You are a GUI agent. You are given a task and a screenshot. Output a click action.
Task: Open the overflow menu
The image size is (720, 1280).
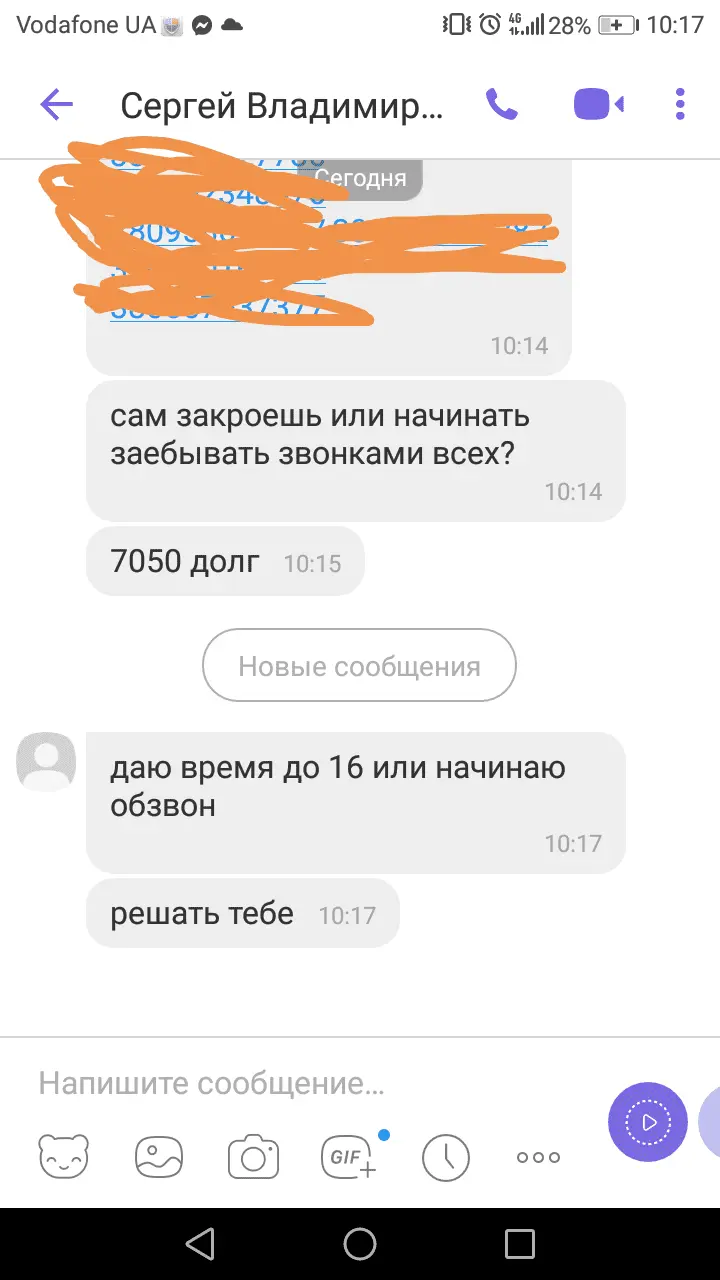[680, 104]
